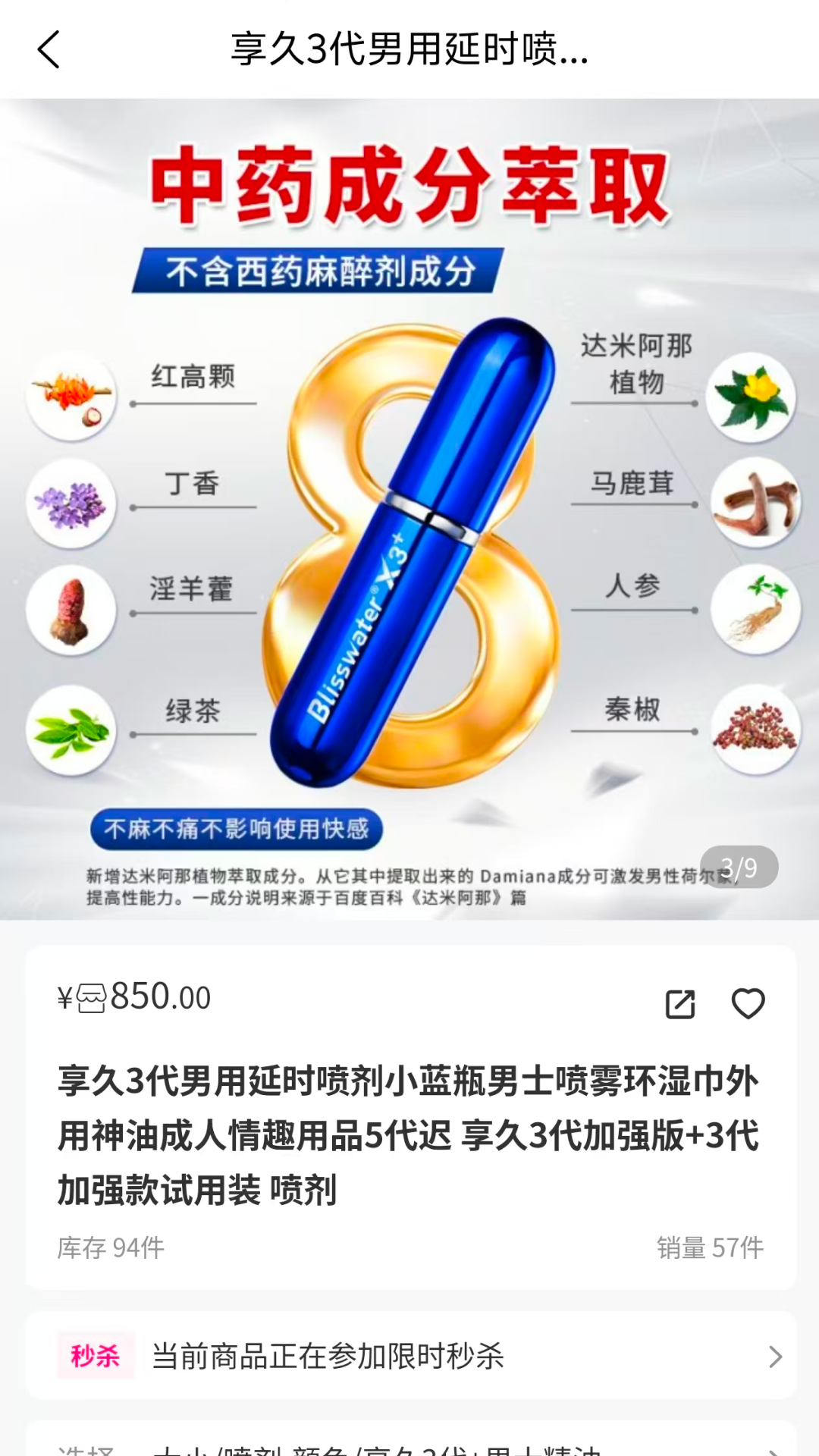The height and width of the screenshot is (1456, 819).
Task: Add the product to favorites with the heart
Action: pyautogui.click(x=748, y=1004)
